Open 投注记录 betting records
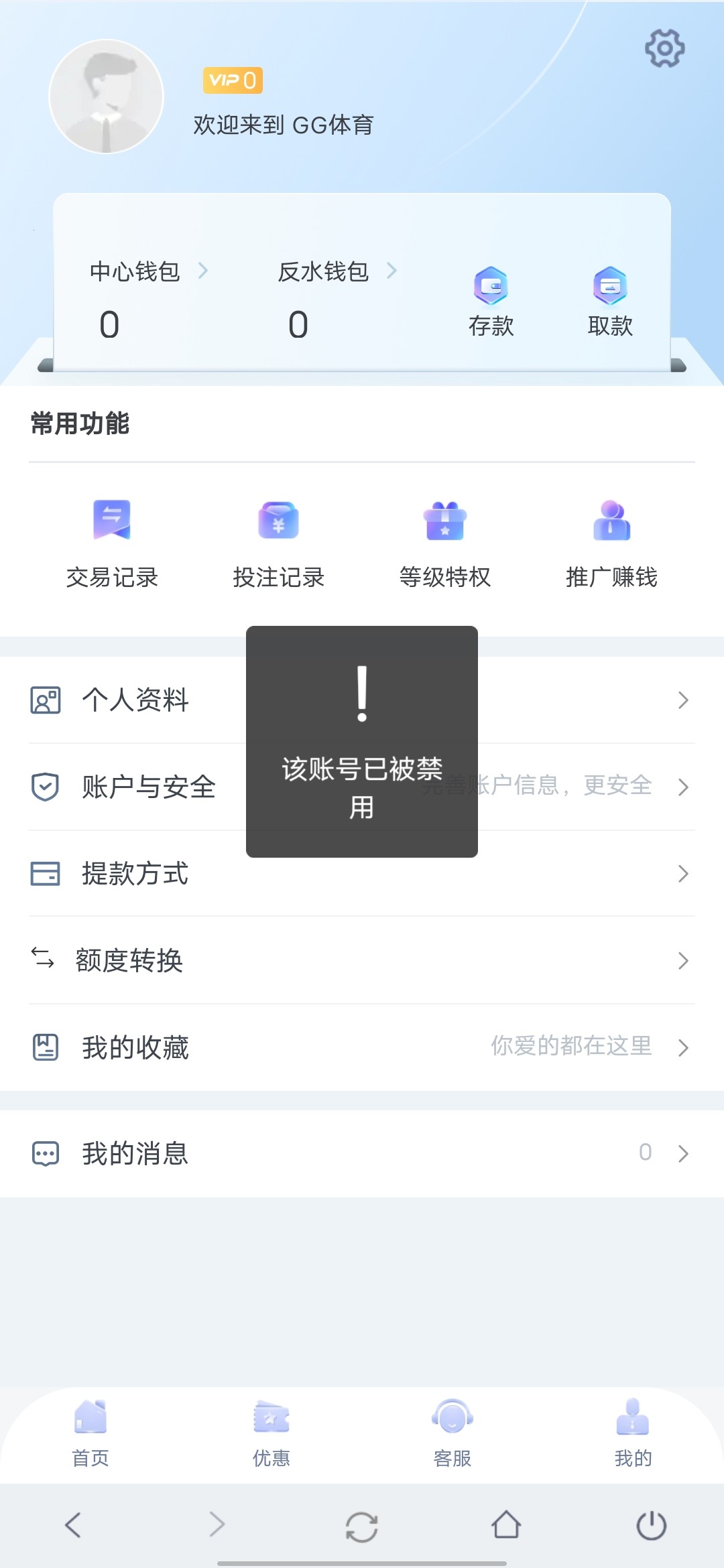Viewport: 724px width, 1568px height. (x=278, y=543)
